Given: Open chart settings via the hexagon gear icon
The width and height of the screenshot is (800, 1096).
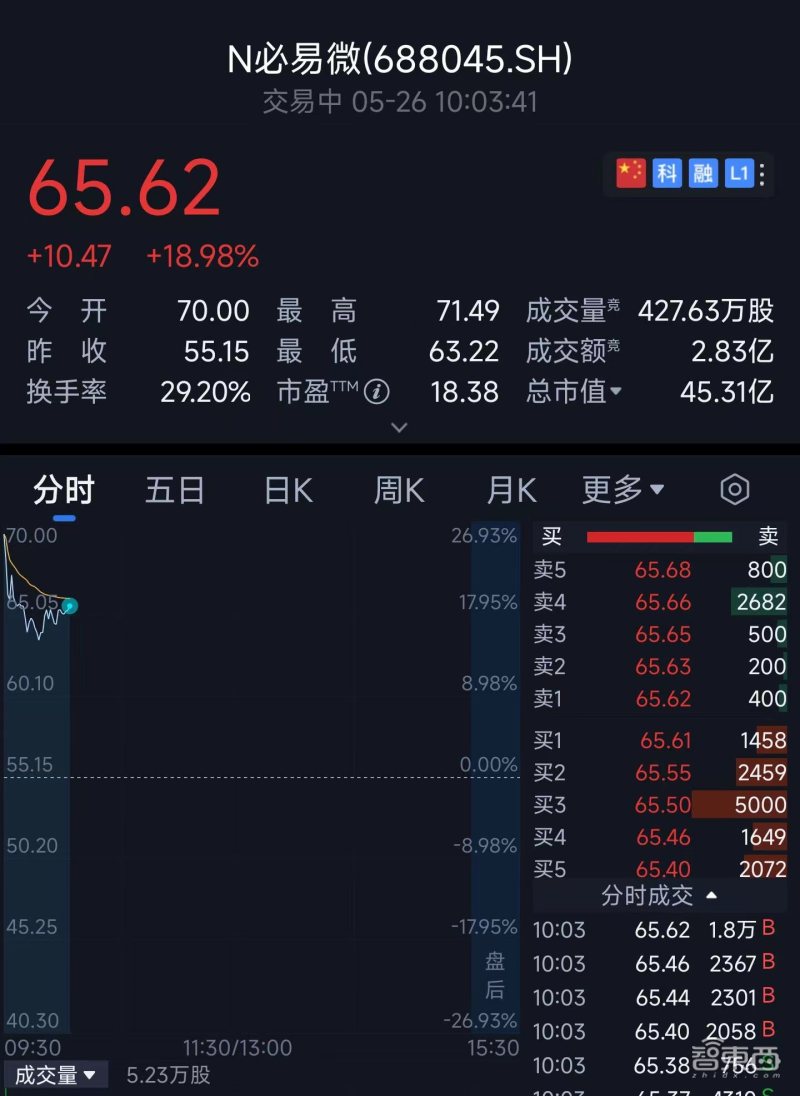Looking at the screenshot, I should 734,489.
